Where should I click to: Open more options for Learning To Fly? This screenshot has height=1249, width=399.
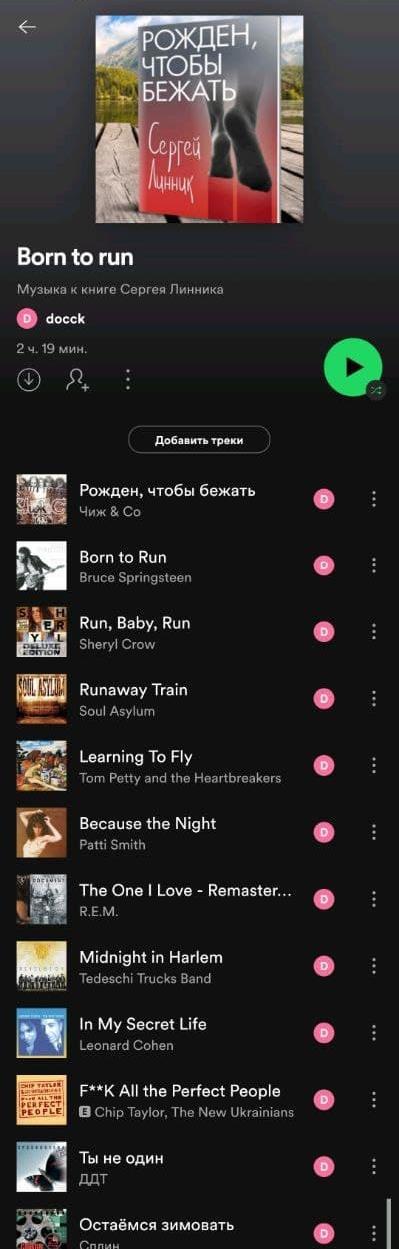374,766
